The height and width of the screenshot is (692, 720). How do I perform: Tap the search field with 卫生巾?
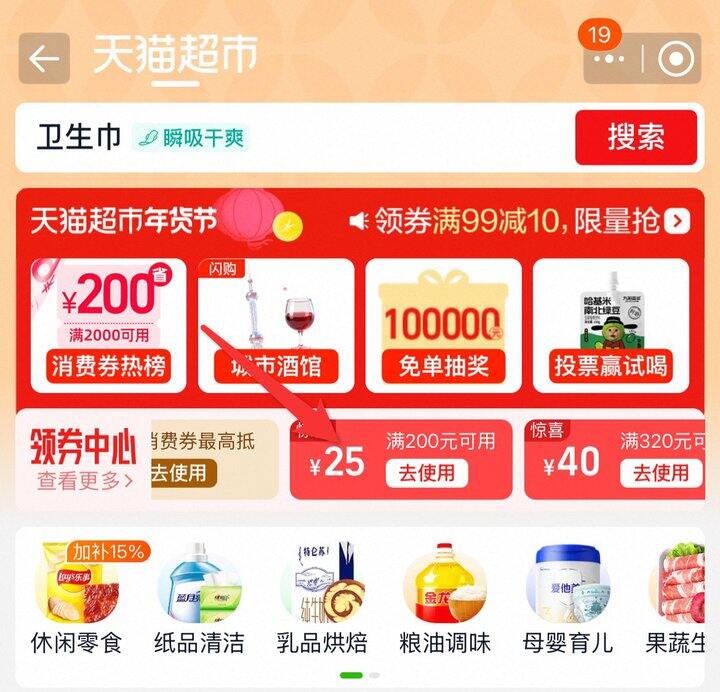300,138
